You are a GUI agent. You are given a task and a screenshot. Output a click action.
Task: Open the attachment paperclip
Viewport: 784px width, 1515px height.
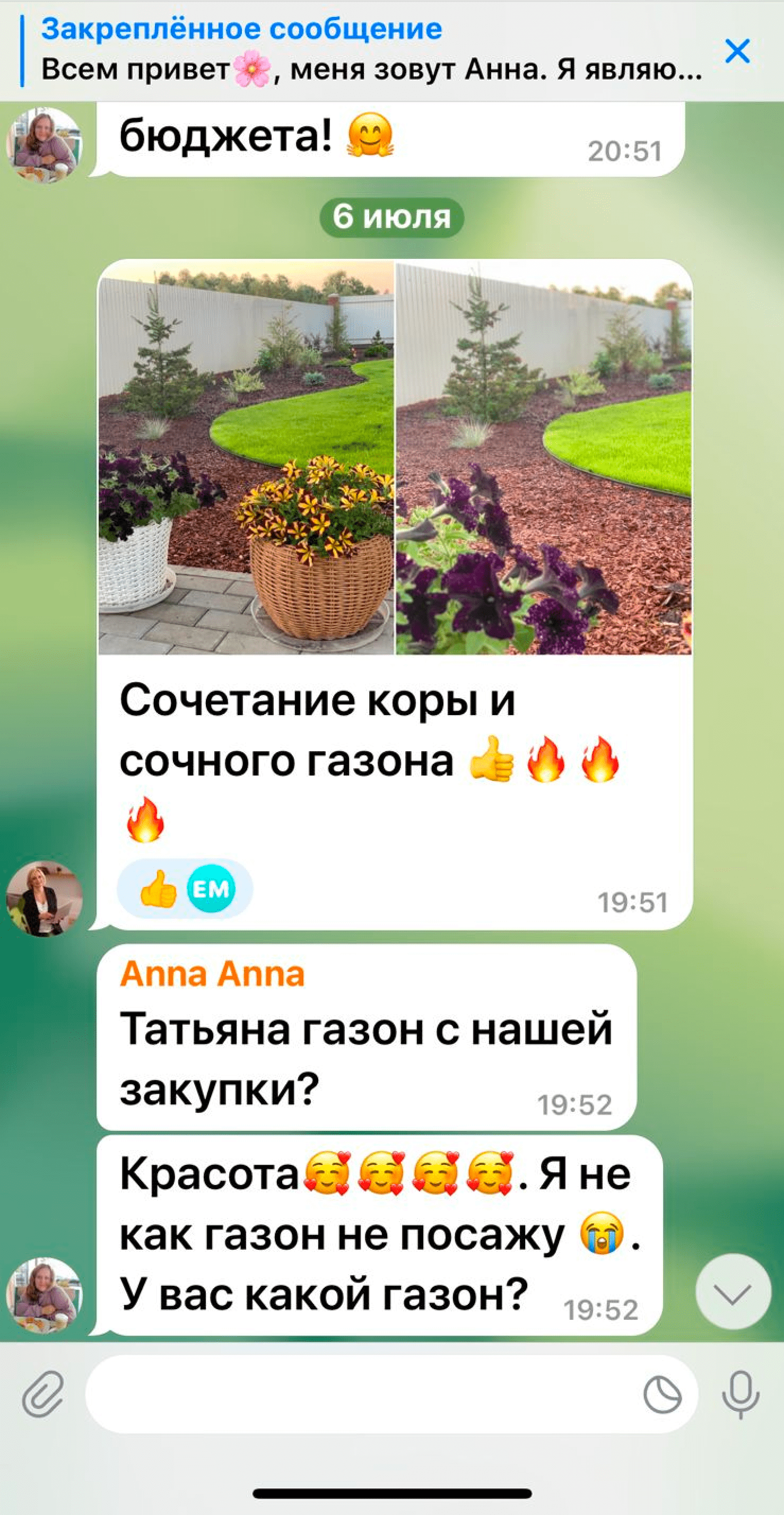(43, 1394)
